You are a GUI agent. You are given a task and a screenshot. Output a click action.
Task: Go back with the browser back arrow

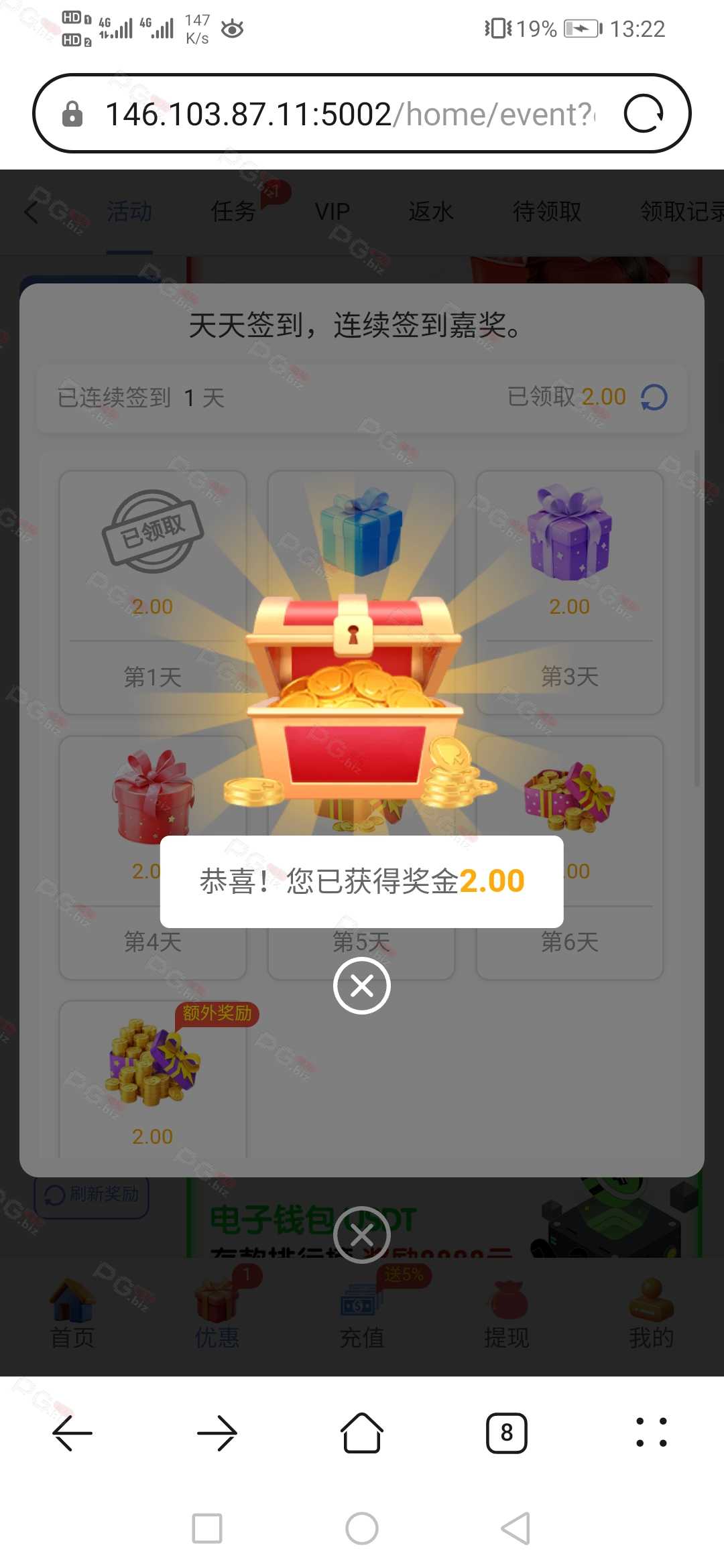click(x=72, y=1433)
